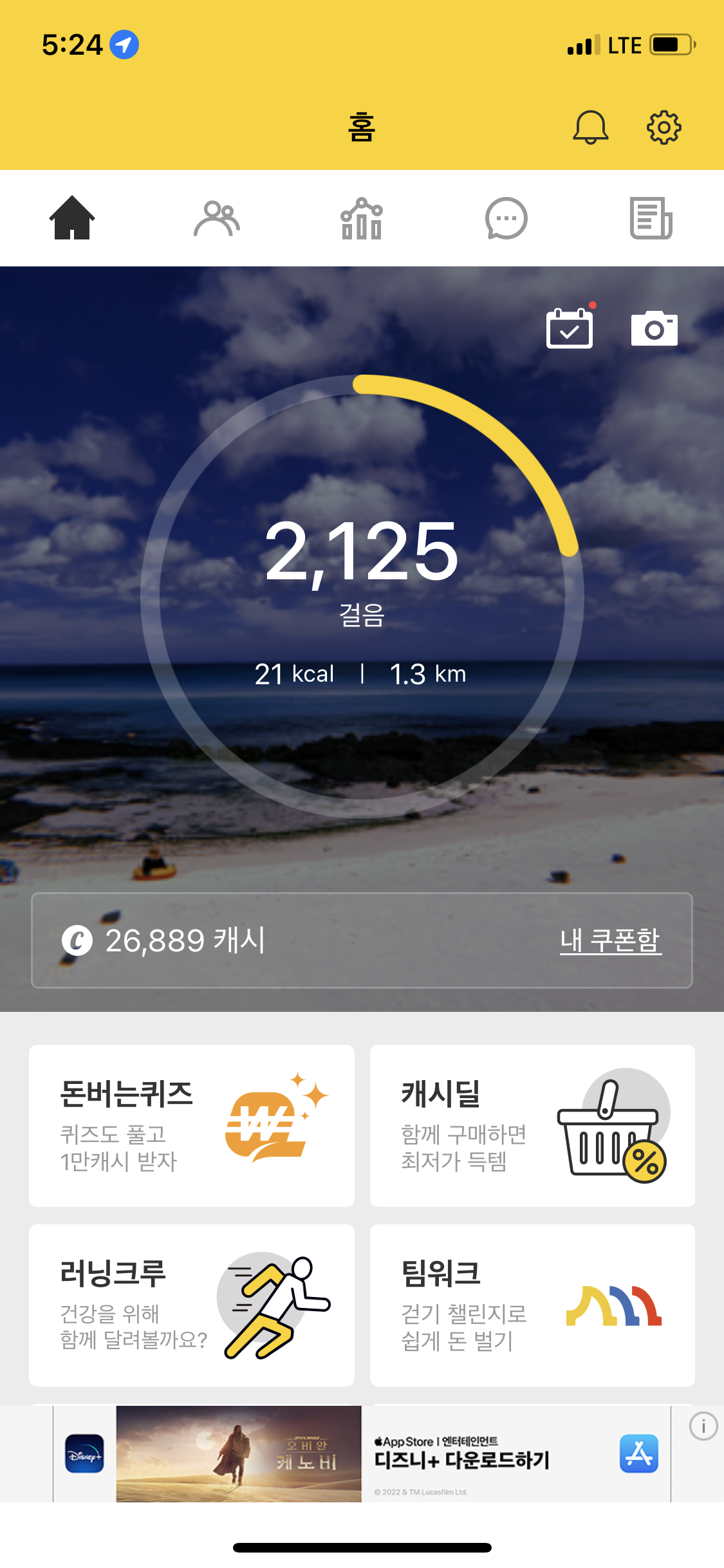Open the 러닝크루 card

click(x=192, y=1305)
